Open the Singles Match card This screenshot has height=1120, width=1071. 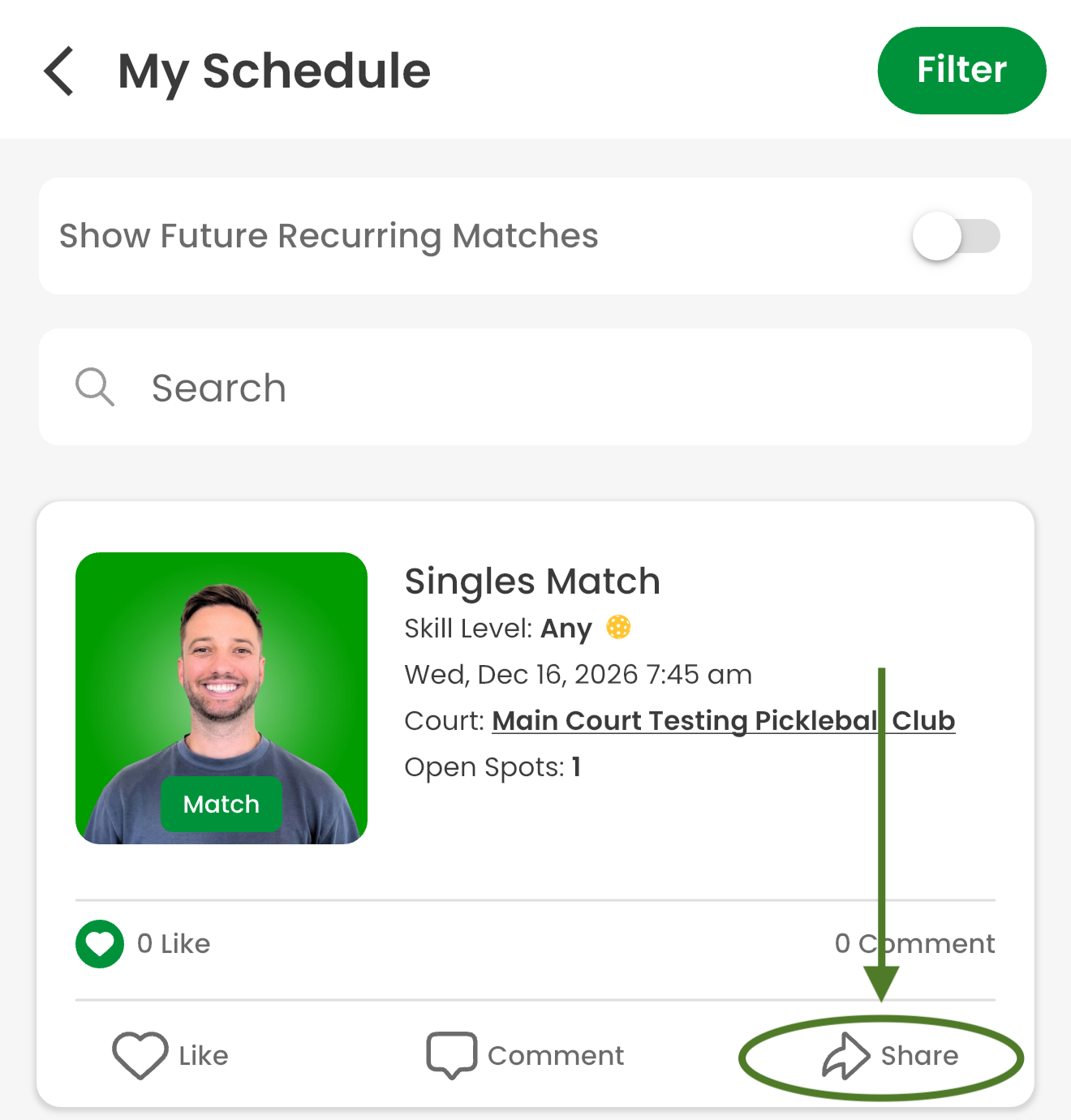click(532, 581)
